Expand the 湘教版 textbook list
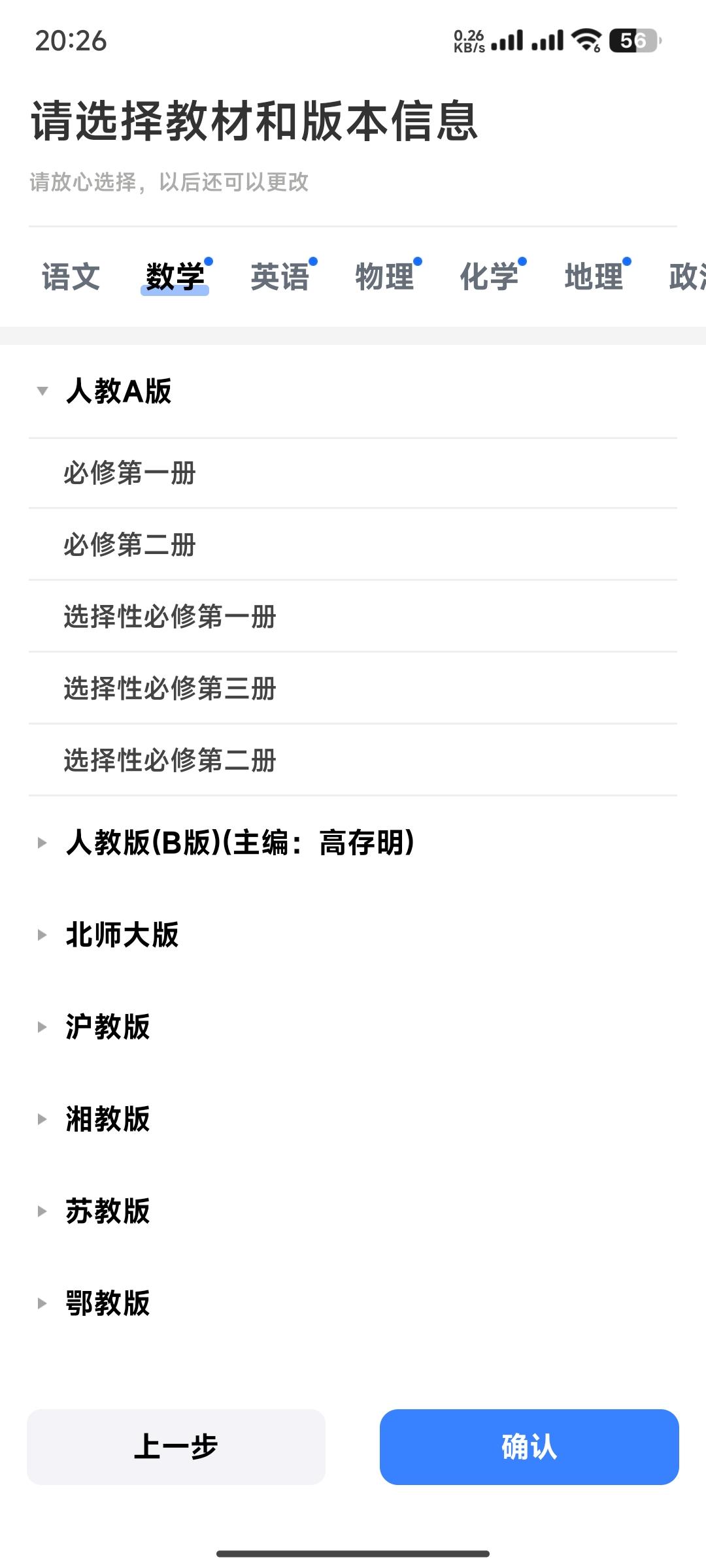The width and height of the screenshot is (706, 1568). point(109,1119)
